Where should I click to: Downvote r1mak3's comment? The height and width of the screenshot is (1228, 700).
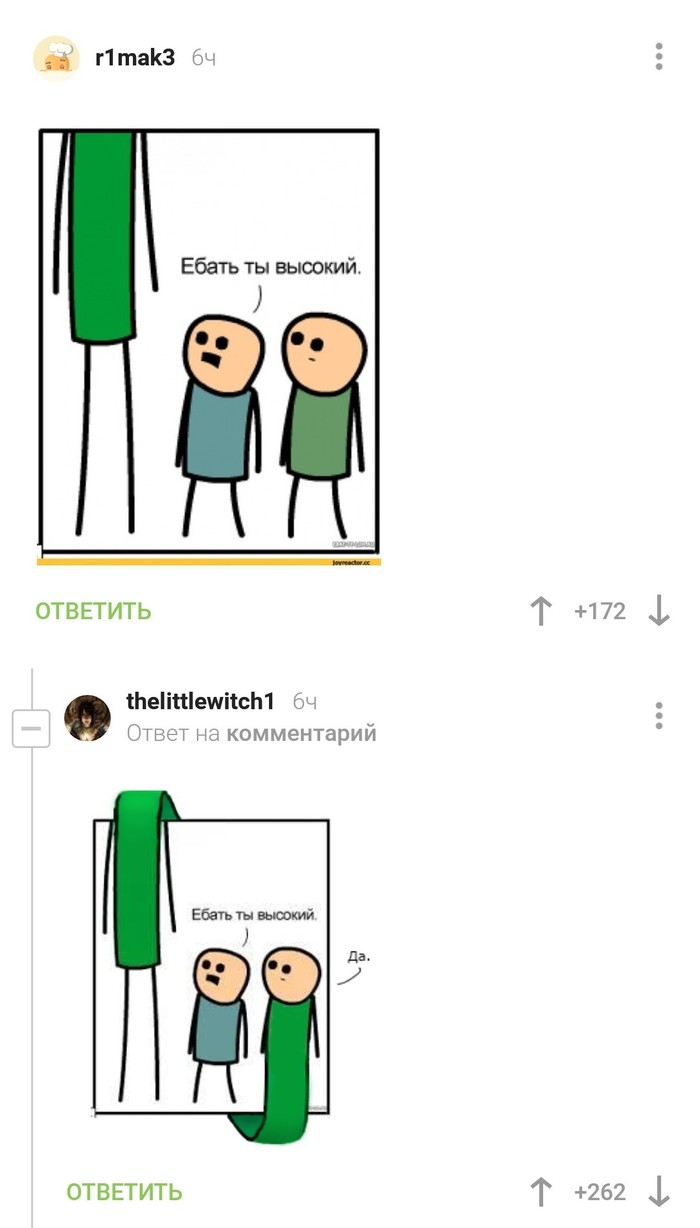tap(659, 611)
